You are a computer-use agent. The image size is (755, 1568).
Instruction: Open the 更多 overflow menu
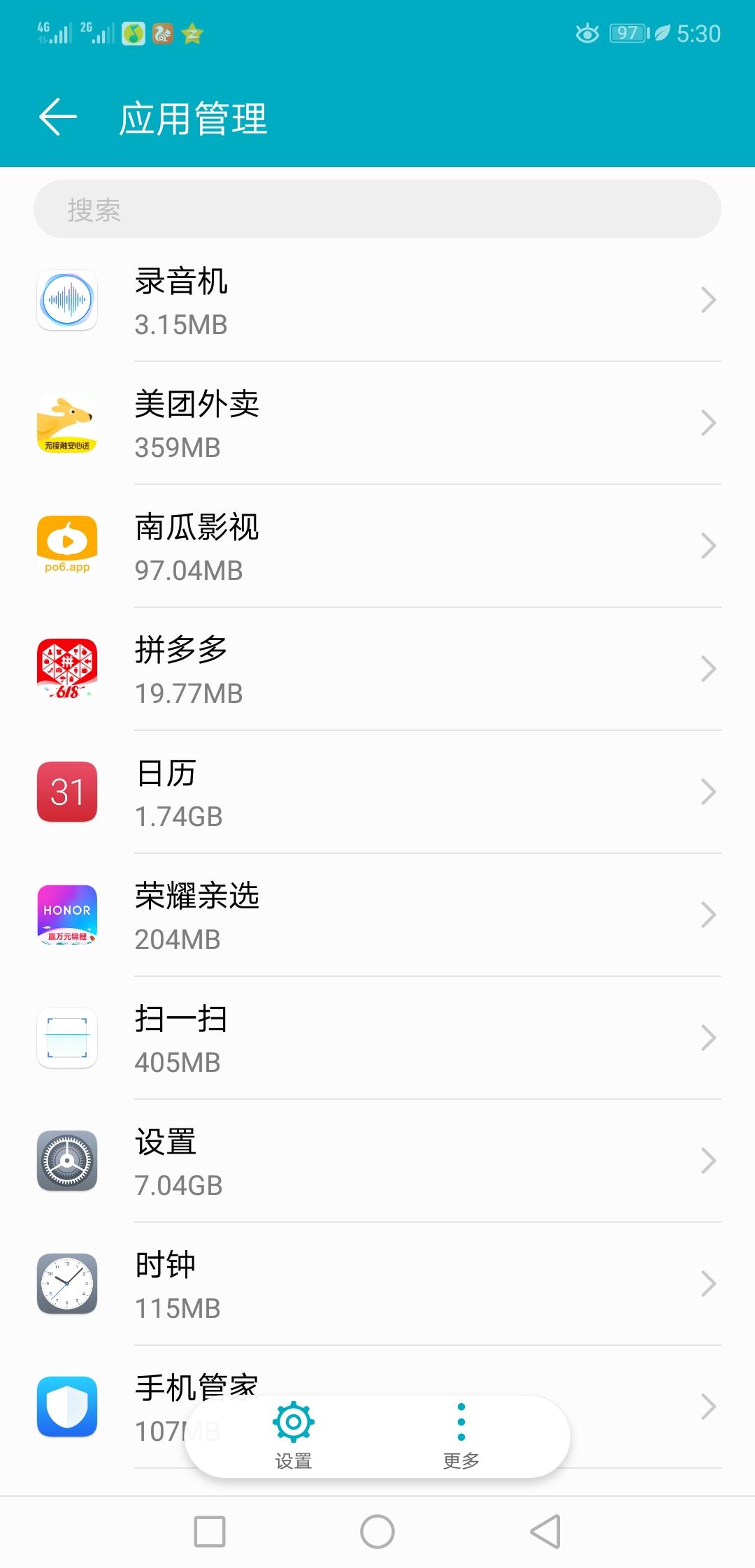coord(461,1434)
